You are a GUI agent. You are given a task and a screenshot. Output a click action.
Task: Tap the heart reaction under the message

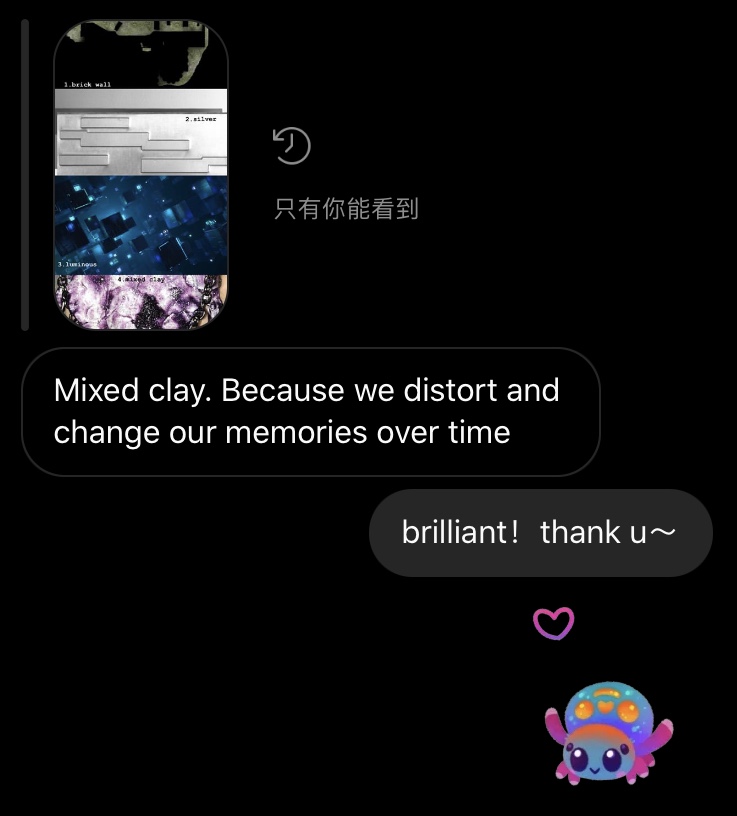coord(553,623)
